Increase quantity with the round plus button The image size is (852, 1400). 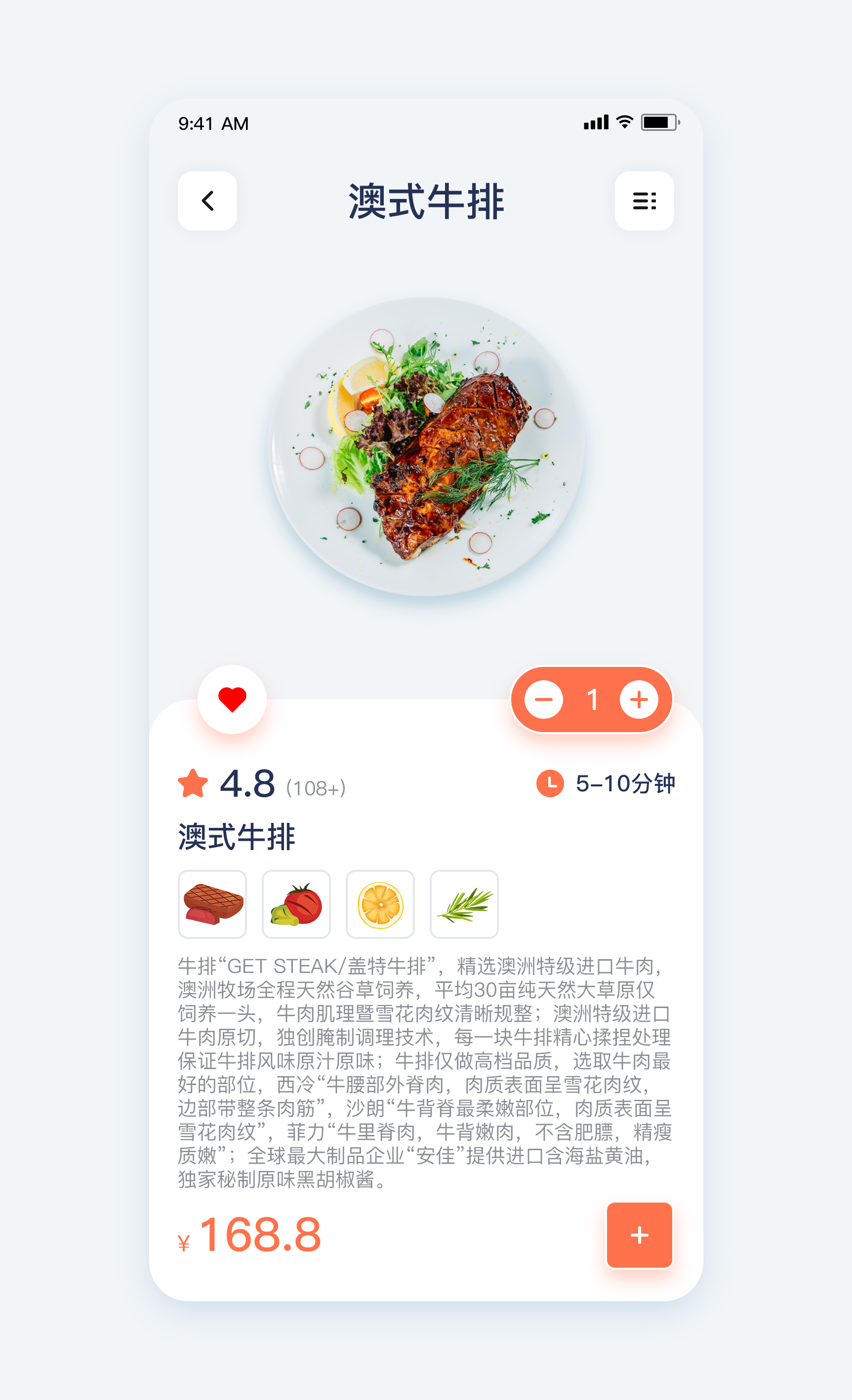coord(639,700)
